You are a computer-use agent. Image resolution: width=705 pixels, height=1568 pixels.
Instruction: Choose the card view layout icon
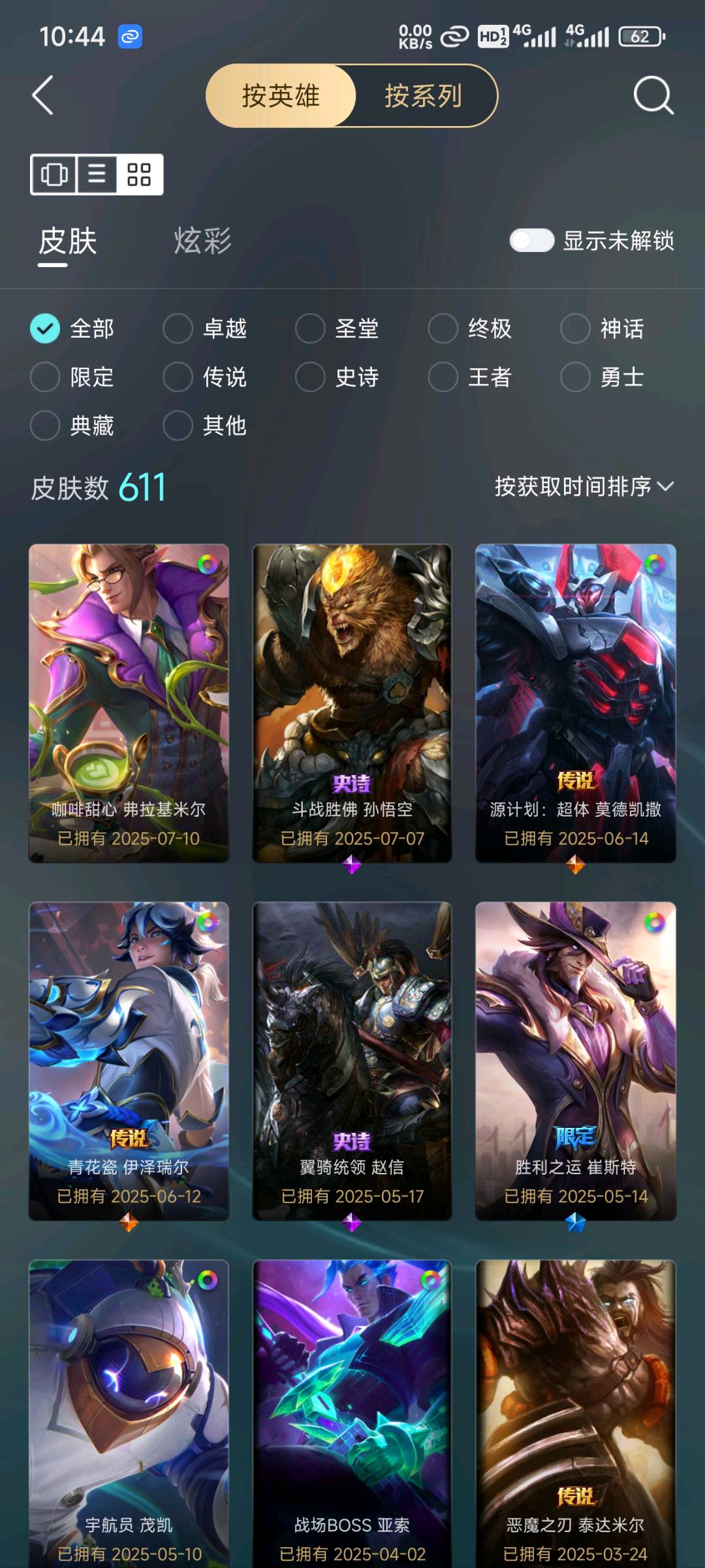(x=54, y=174)
